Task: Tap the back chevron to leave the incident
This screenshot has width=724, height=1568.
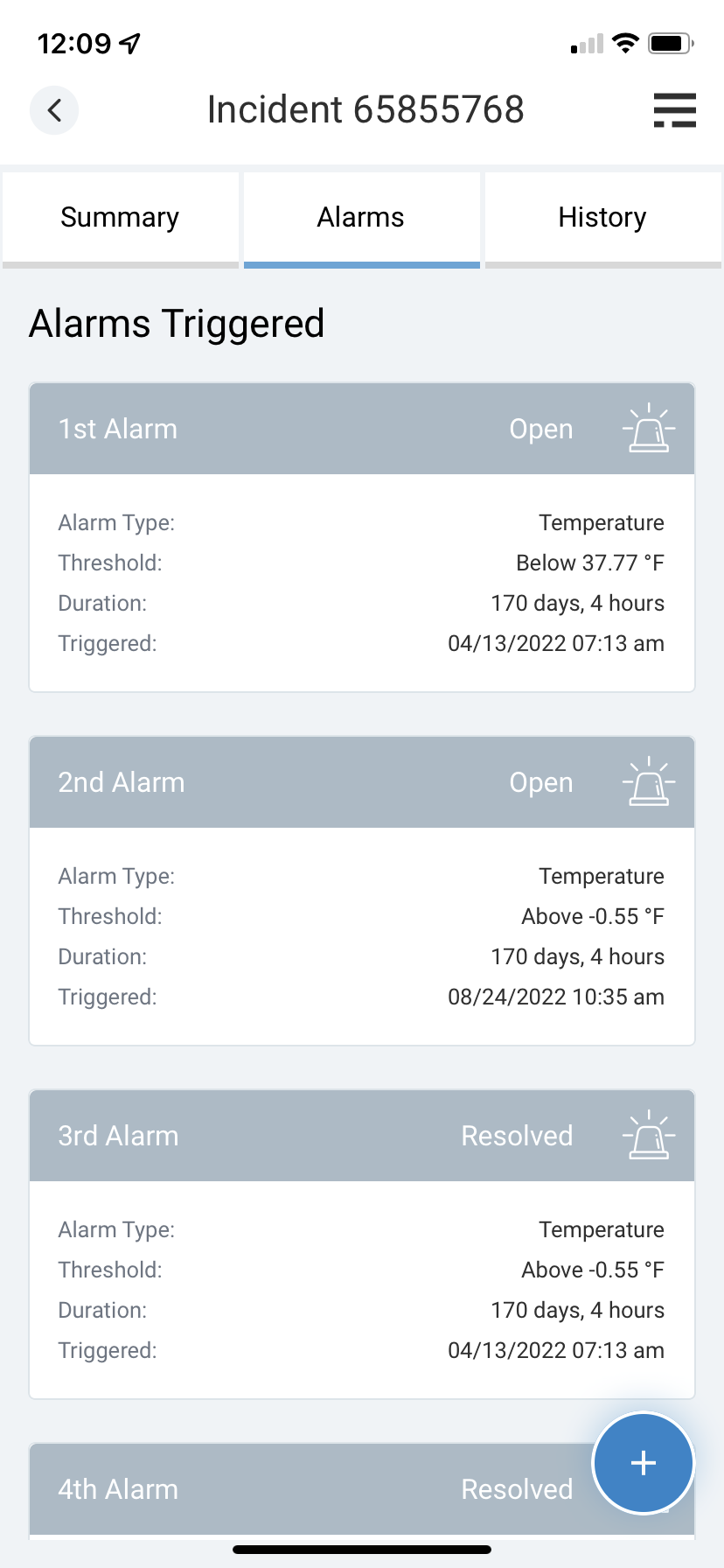Action: pos(54,110)
